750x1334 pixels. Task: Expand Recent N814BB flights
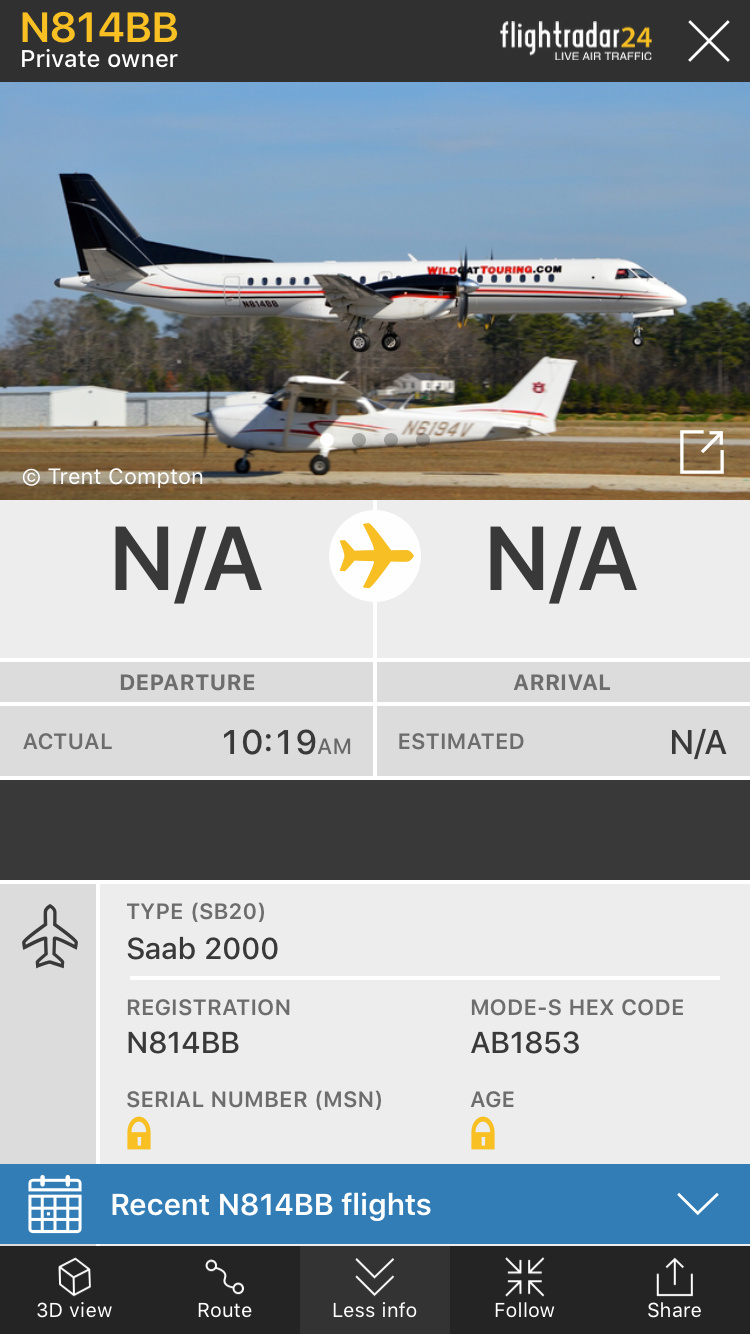point(697,1204)
